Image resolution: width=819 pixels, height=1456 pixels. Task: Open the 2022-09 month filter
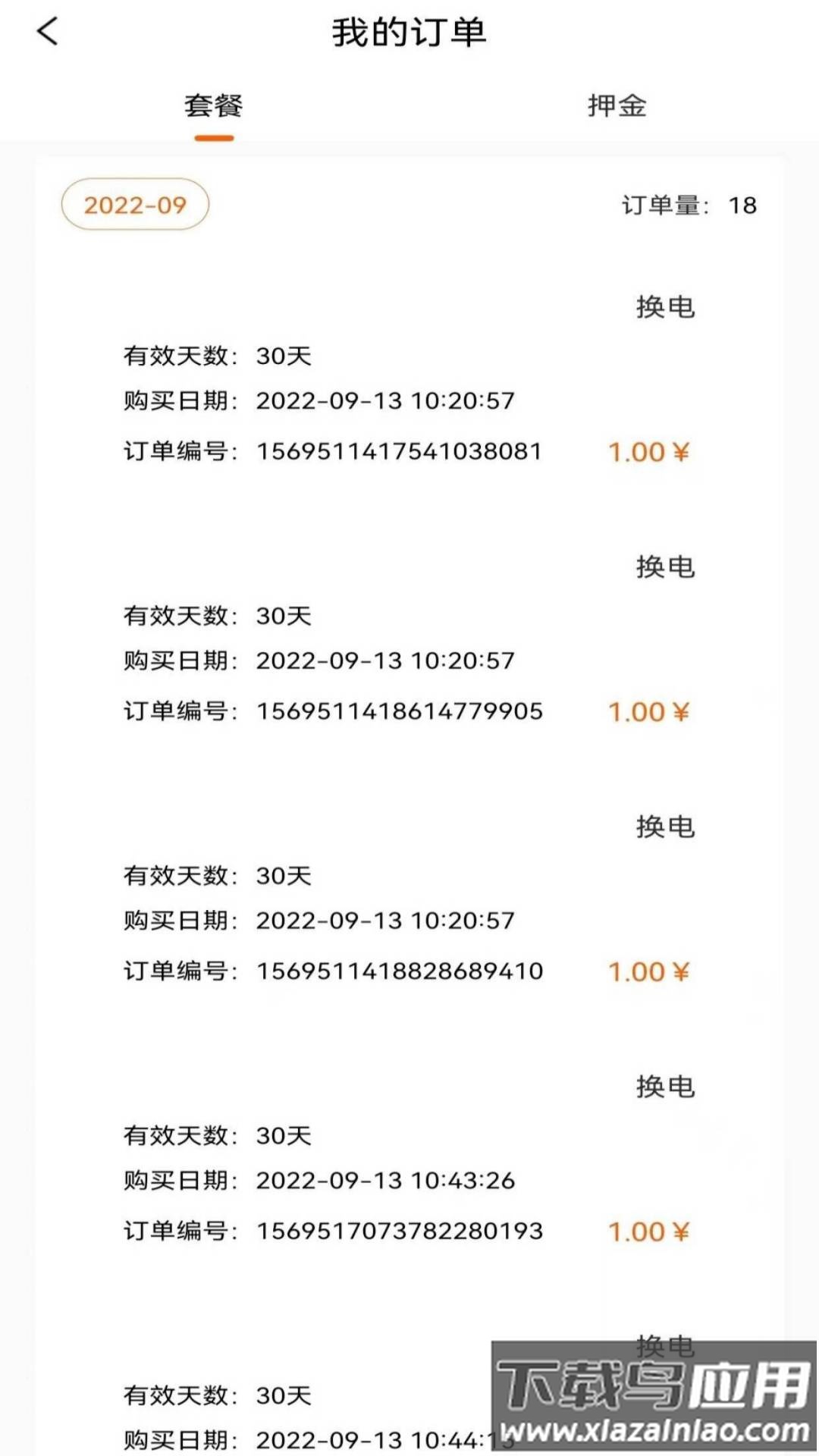135,205
